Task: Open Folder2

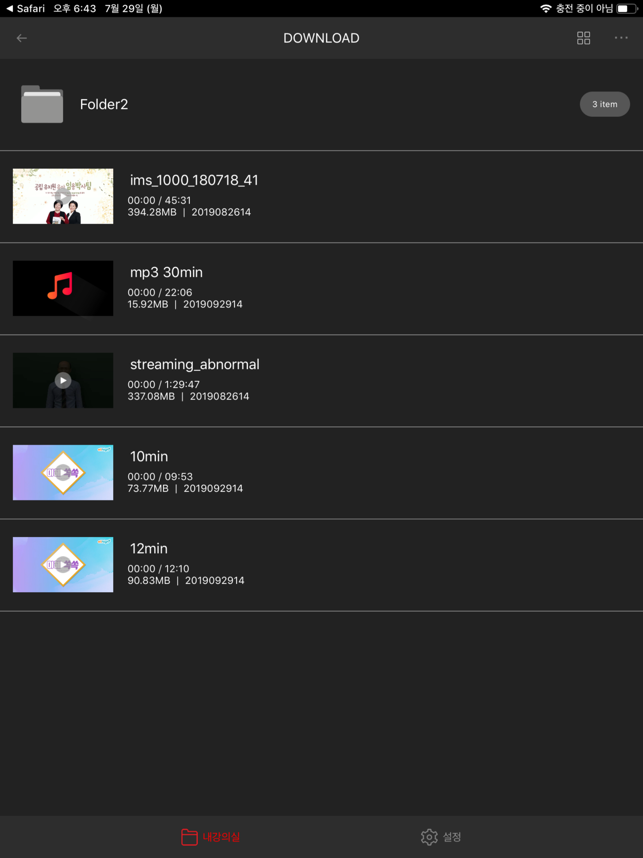Action: (x=104, y=104)
